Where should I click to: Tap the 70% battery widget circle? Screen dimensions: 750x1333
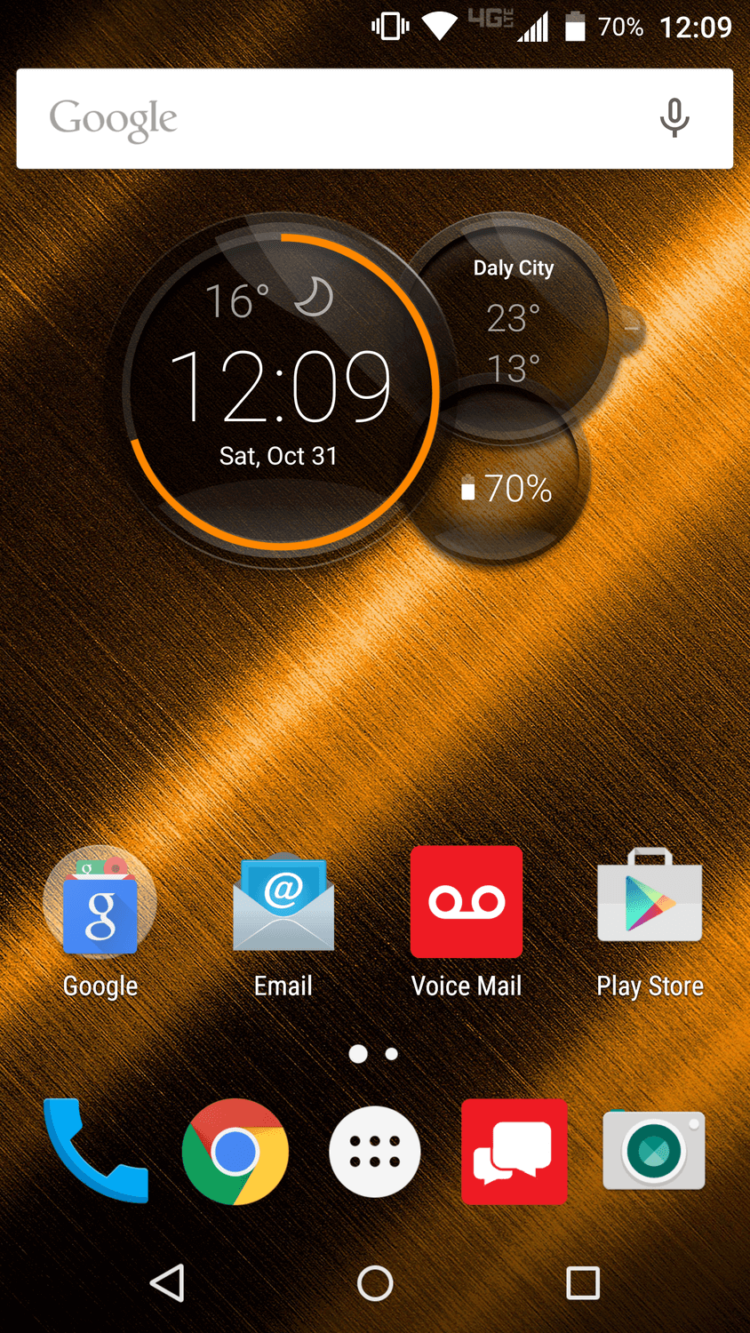tap(508, 488)
